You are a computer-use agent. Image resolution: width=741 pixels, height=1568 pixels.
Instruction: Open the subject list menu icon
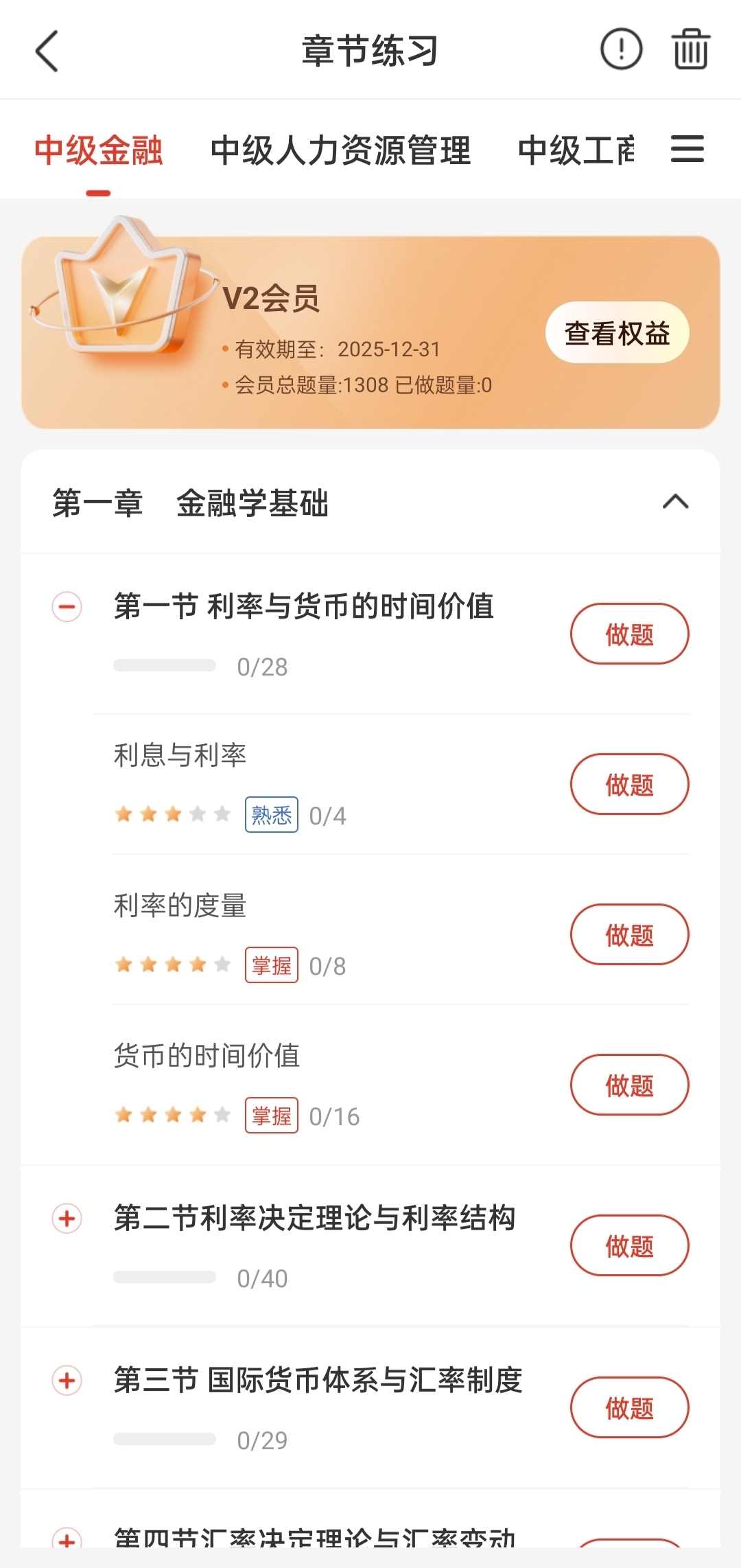click(x=687, y=149)
